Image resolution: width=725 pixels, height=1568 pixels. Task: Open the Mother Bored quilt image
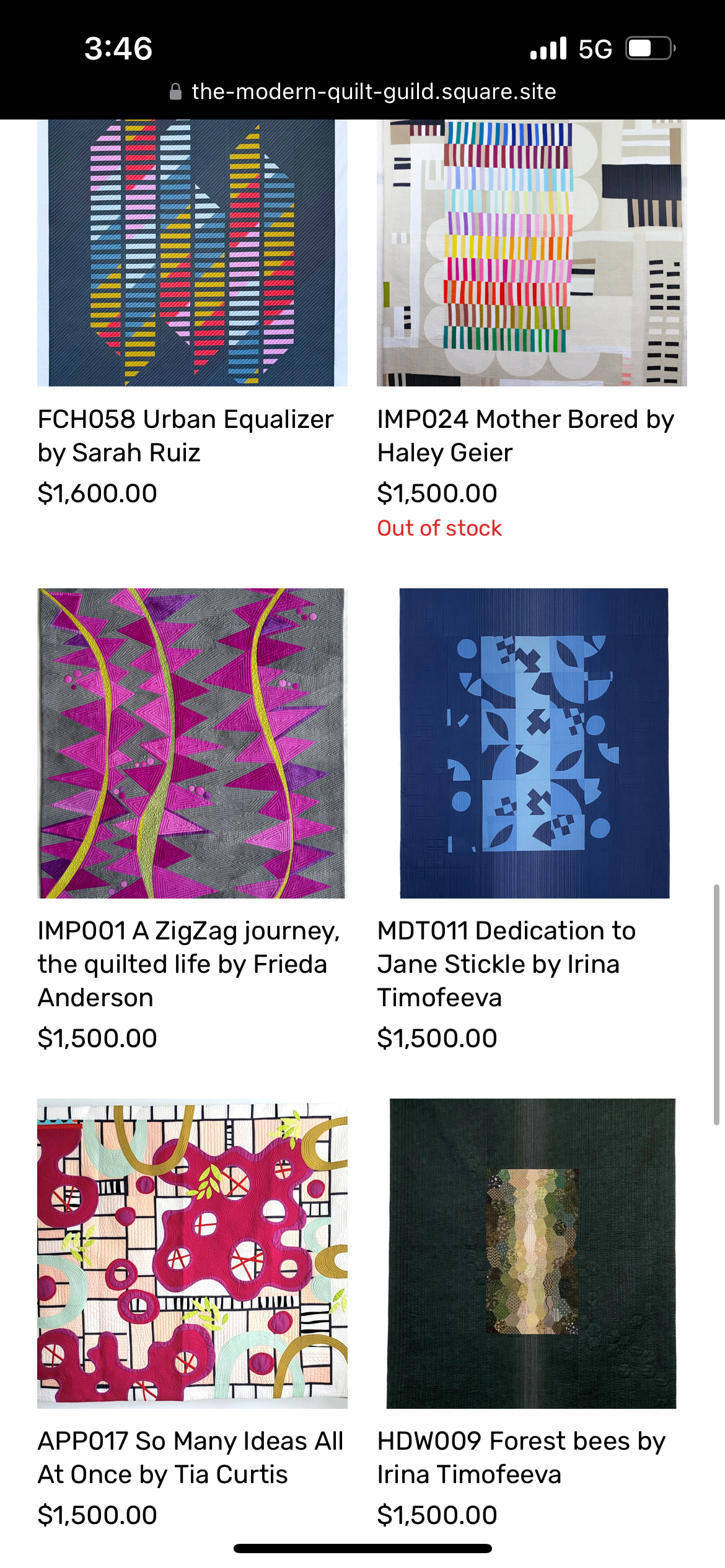click(x=532, y=253)
